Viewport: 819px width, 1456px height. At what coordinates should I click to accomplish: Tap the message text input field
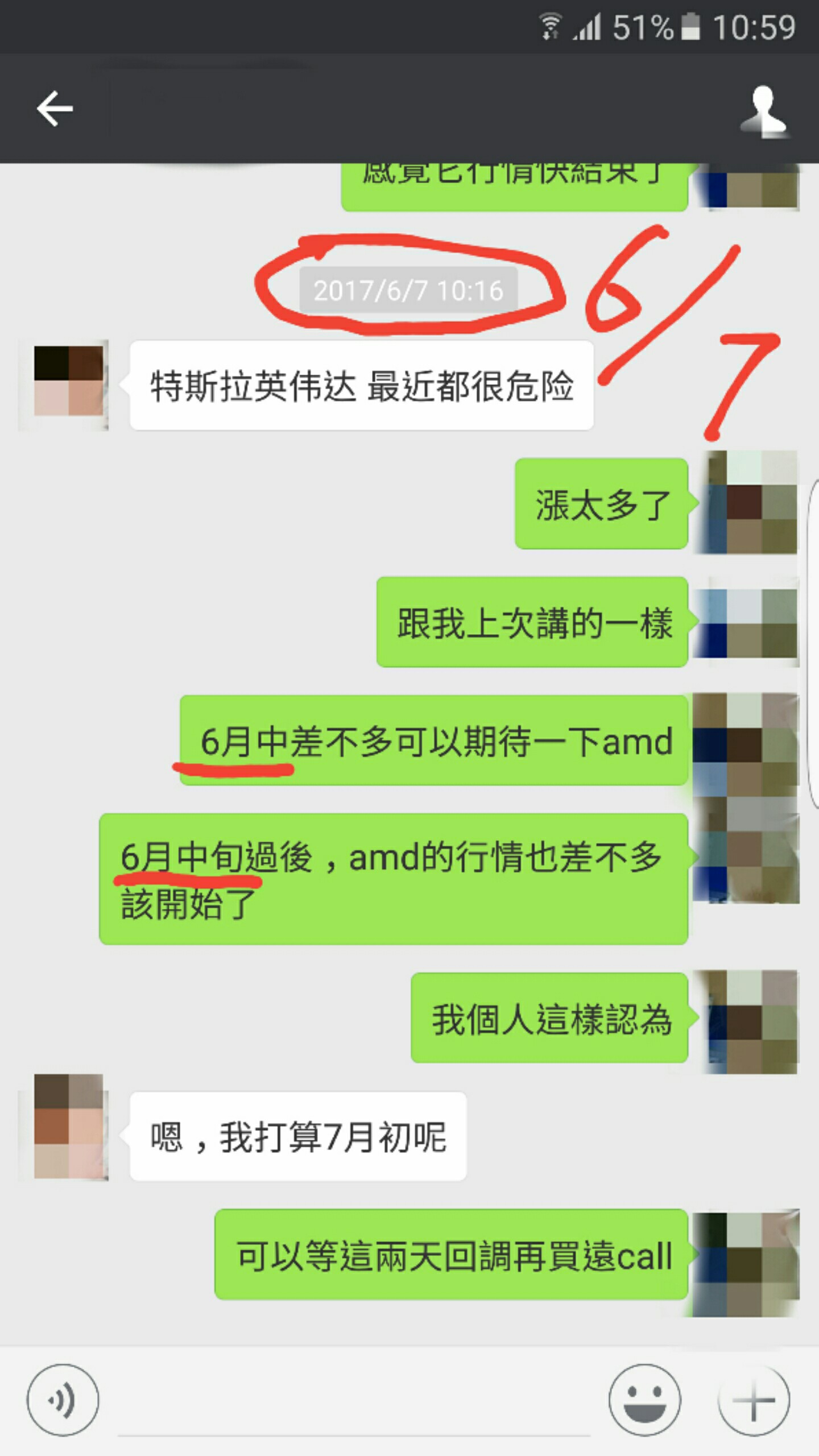click(x=353, y=1405)
